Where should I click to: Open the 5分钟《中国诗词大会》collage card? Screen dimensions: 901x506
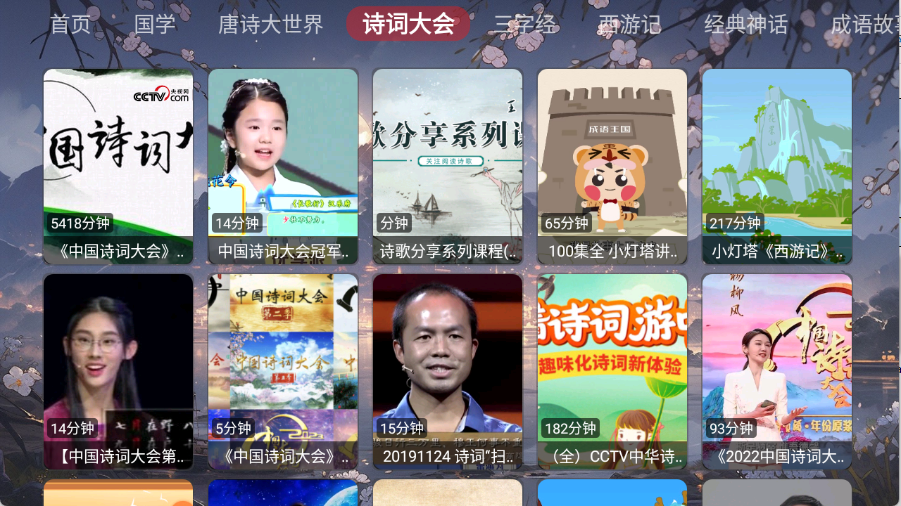[x=283, y=371]
